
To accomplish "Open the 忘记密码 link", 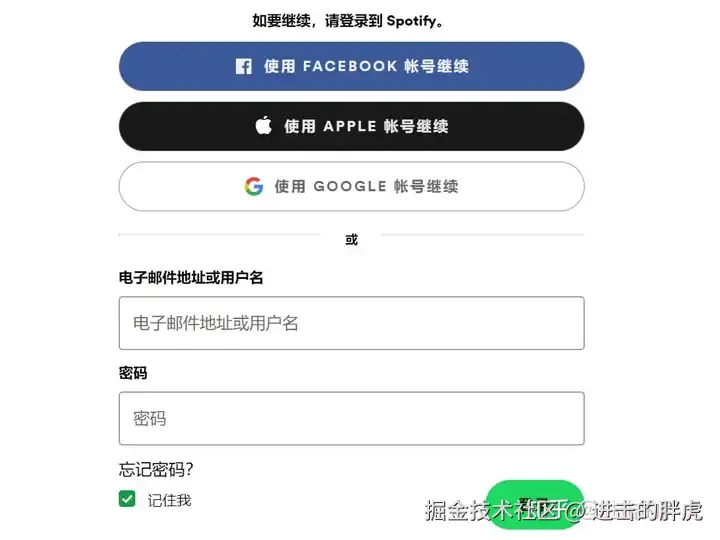I will click(156, 470).
